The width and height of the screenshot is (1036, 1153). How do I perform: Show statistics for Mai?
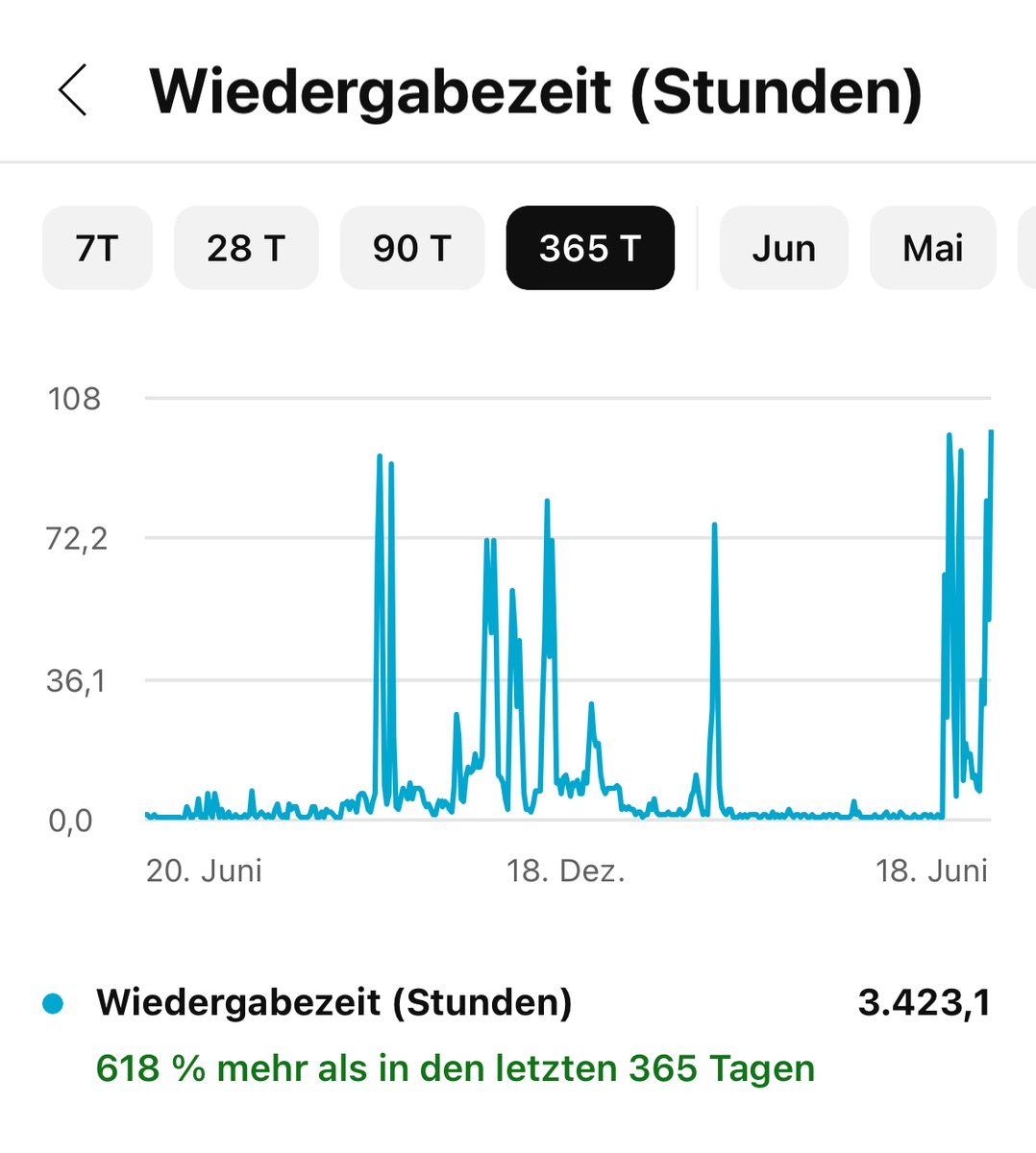pos(932,248)
